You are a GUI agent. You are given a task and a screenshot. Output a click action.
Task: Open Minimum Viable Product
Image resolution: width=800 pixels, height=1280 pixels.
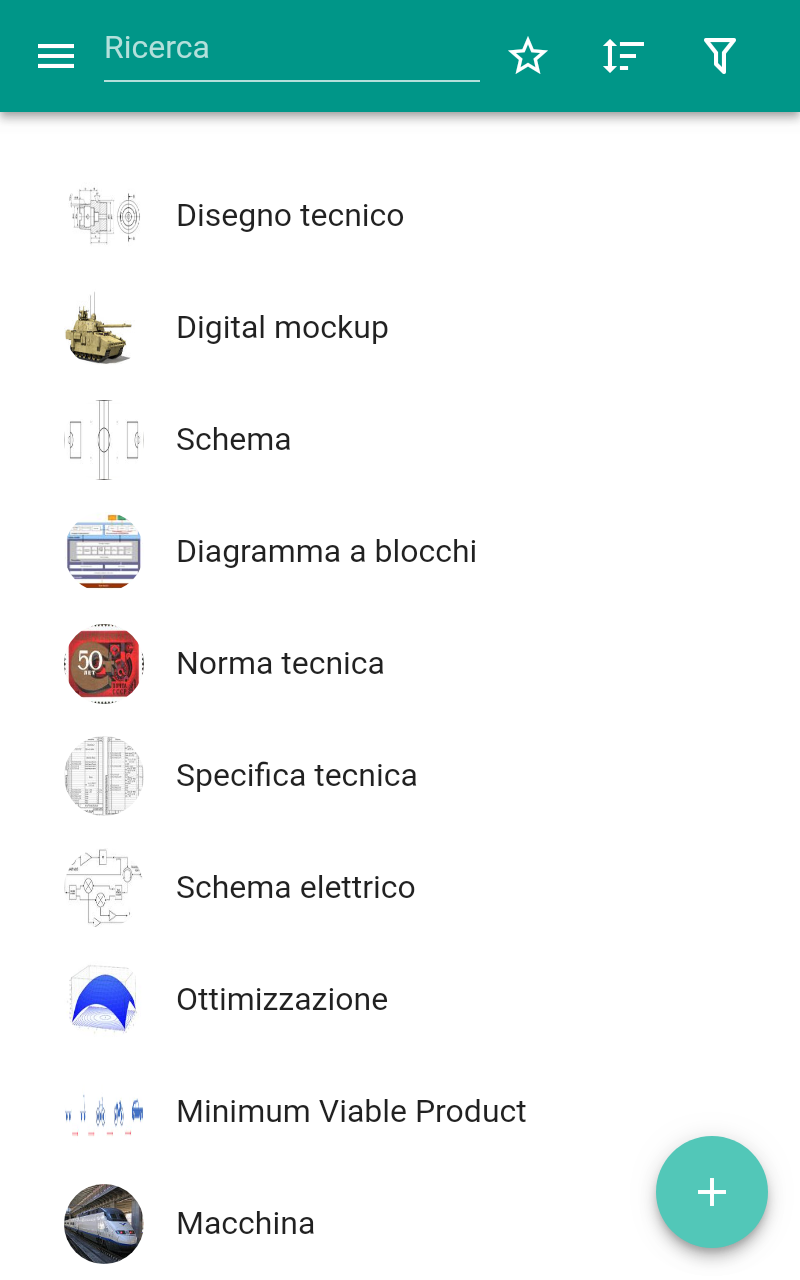pyautogui.click(x=400, y=1112)
